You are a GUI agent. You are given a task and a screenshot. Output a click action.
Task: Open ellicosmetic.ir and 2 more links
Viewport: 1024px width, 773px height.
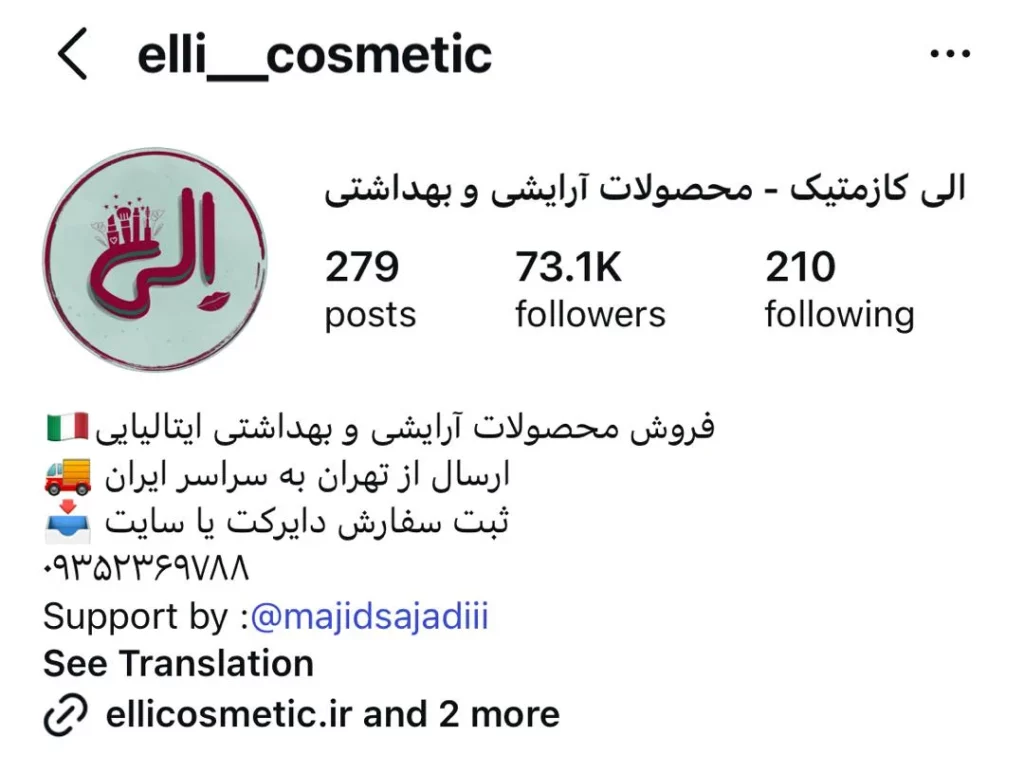coord(330,714)
